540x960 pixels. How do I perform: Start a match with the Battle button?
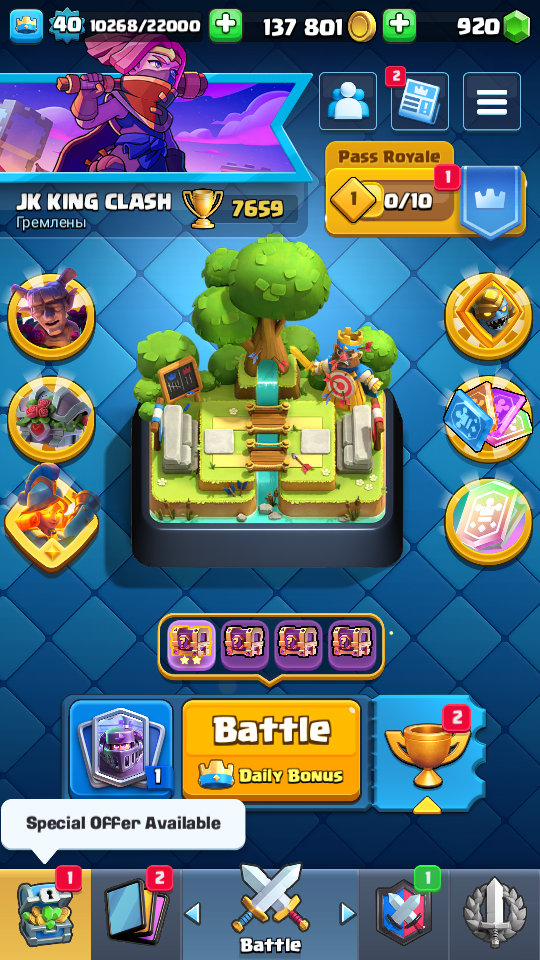click(x=271, y=749)
